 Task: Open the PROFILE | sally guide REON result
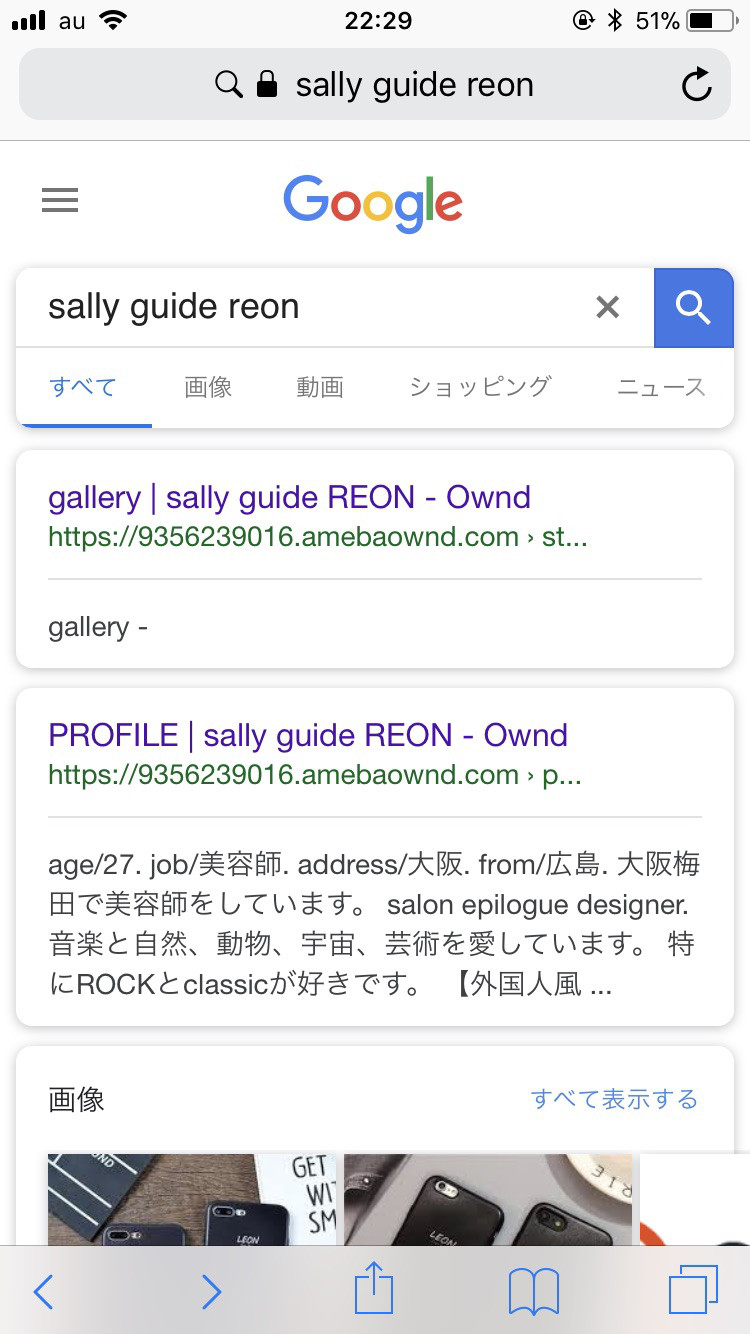[308, 735]
